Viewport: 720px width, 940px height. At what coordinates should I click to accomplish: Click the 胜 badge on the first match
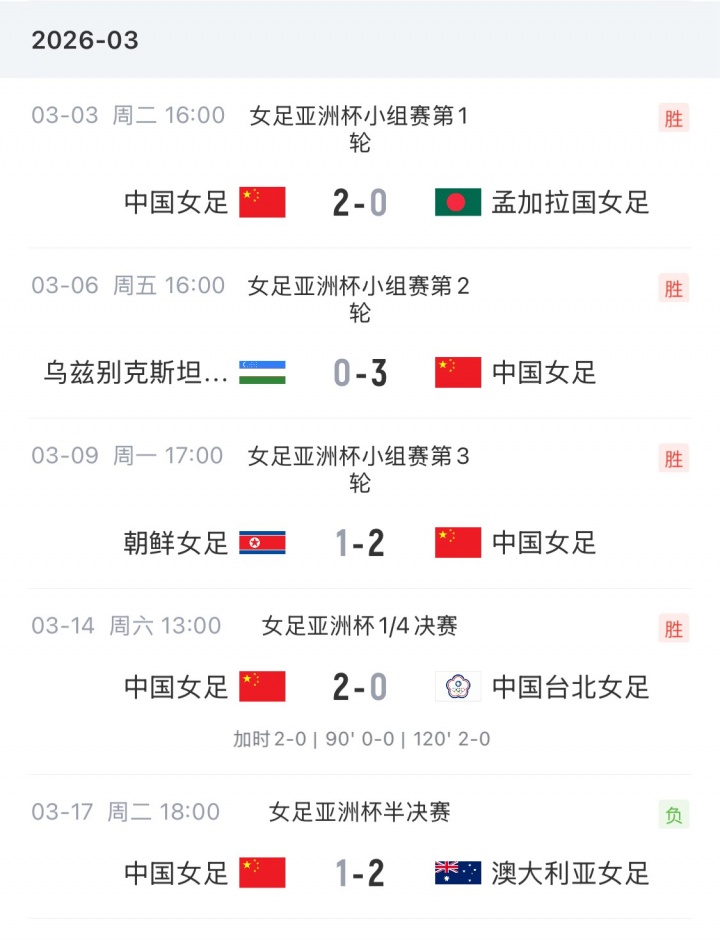click(674, 117)
